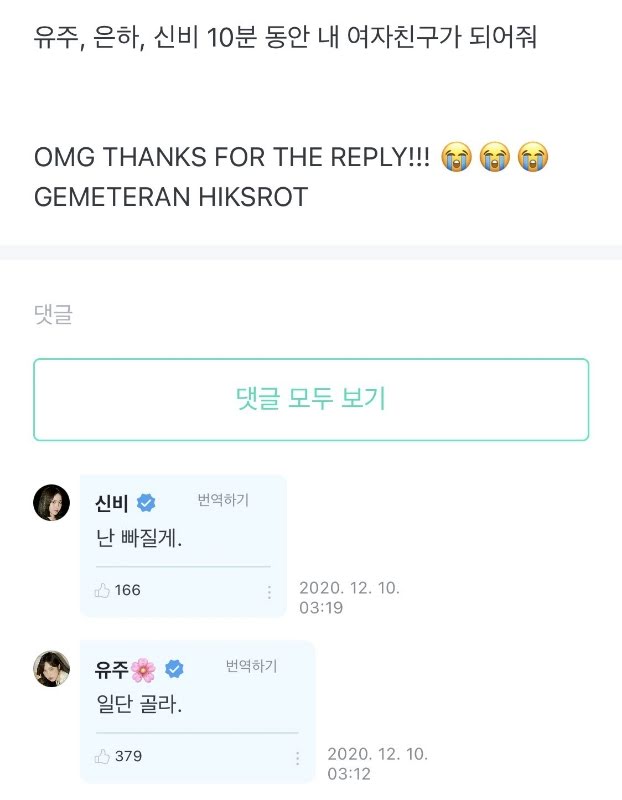
Task: Open 유주's profile picture
Action: click(x=53, y=668)
